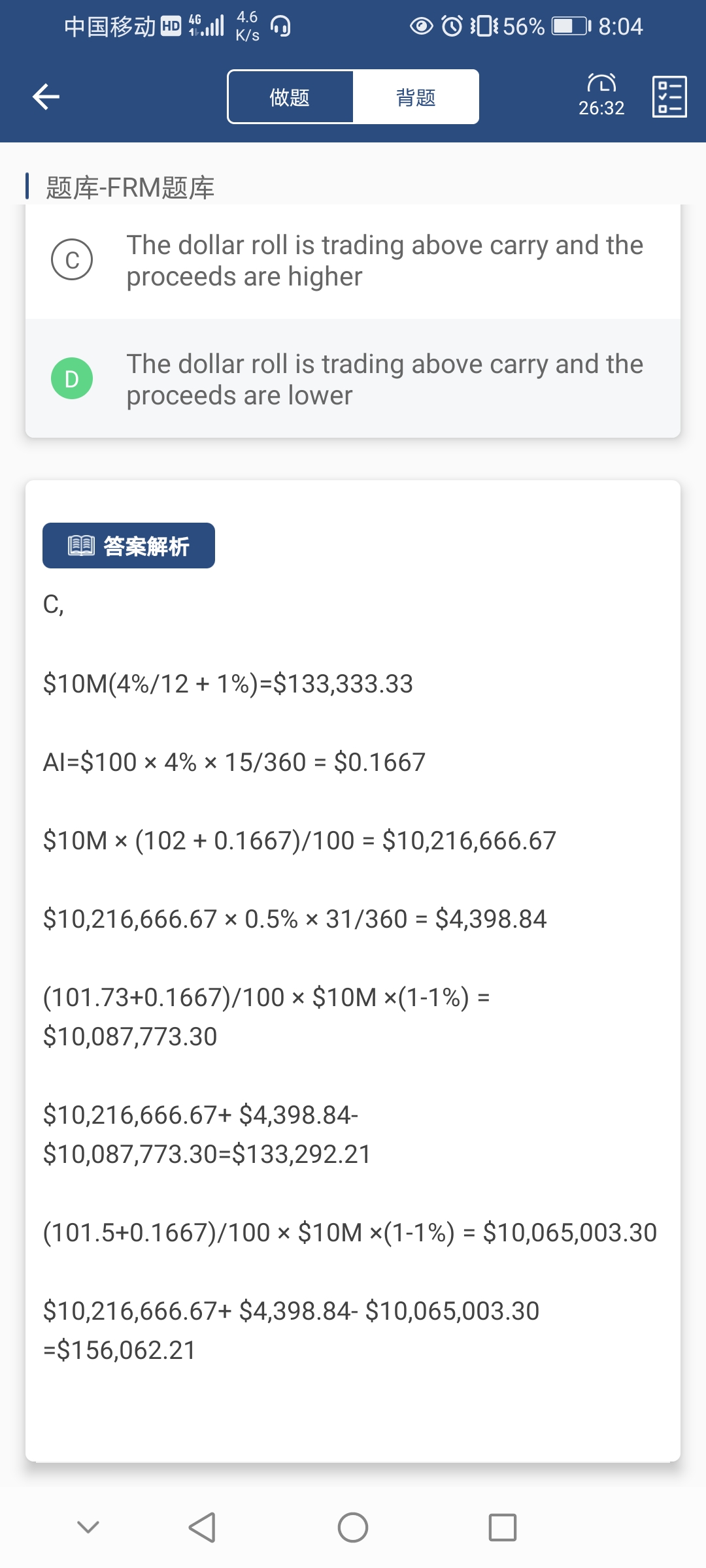This screenshot has height=1568, width=706.
Task: Open the answer sheet icon
Action: (x=669, y=97)
